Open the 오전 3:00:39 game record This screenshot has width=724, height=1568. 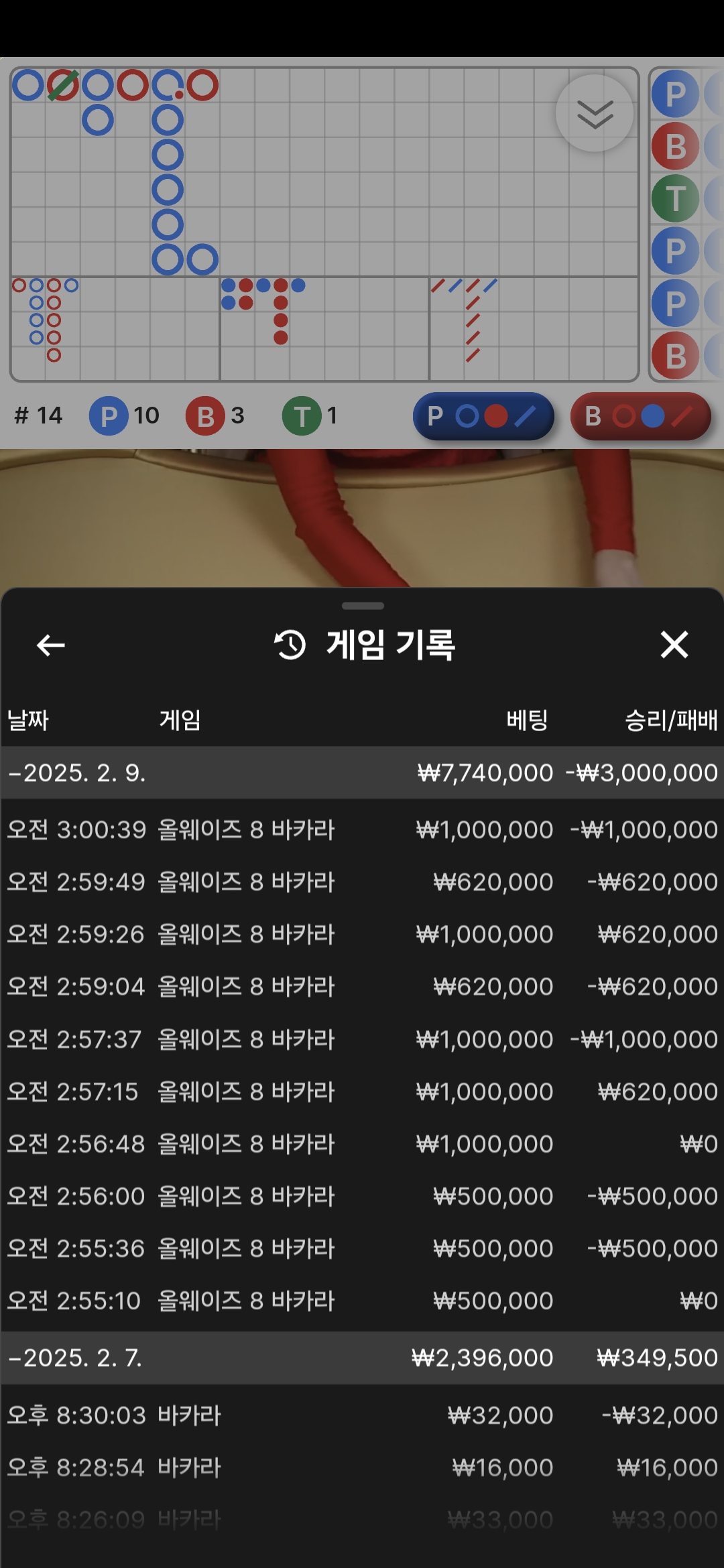[x=362, y=830]
